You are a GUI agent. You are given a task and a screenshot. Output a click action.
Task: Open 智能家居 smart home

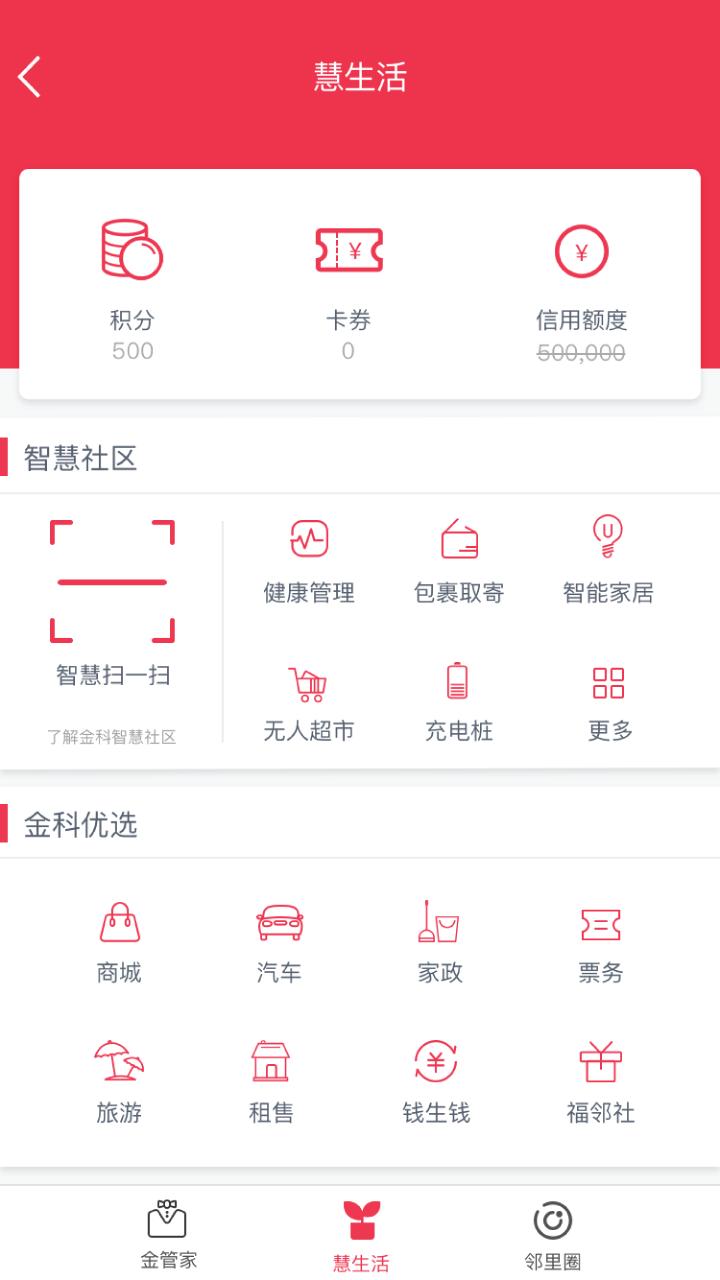click(608, 562)
